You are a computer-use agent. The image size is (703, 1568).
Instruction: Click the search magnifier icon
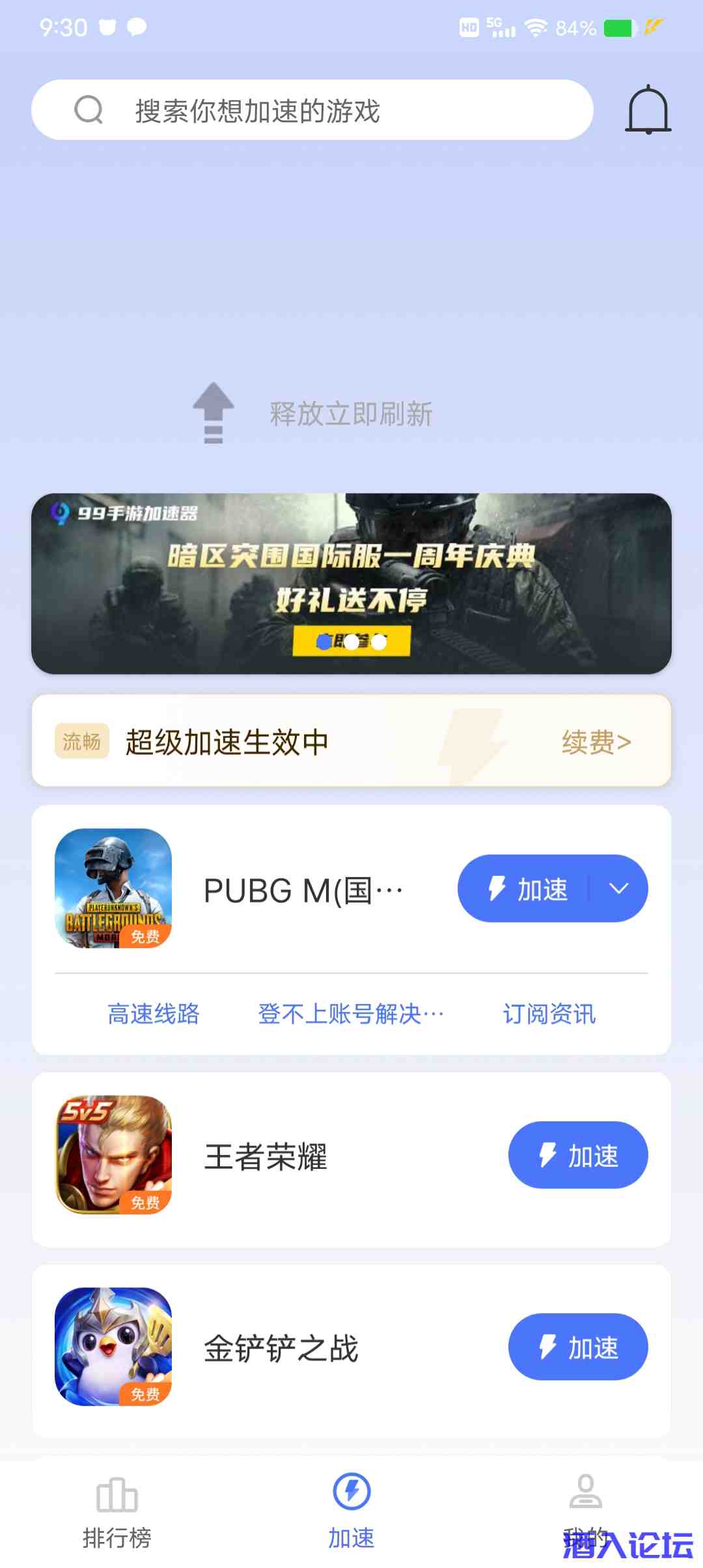[89, 109]
